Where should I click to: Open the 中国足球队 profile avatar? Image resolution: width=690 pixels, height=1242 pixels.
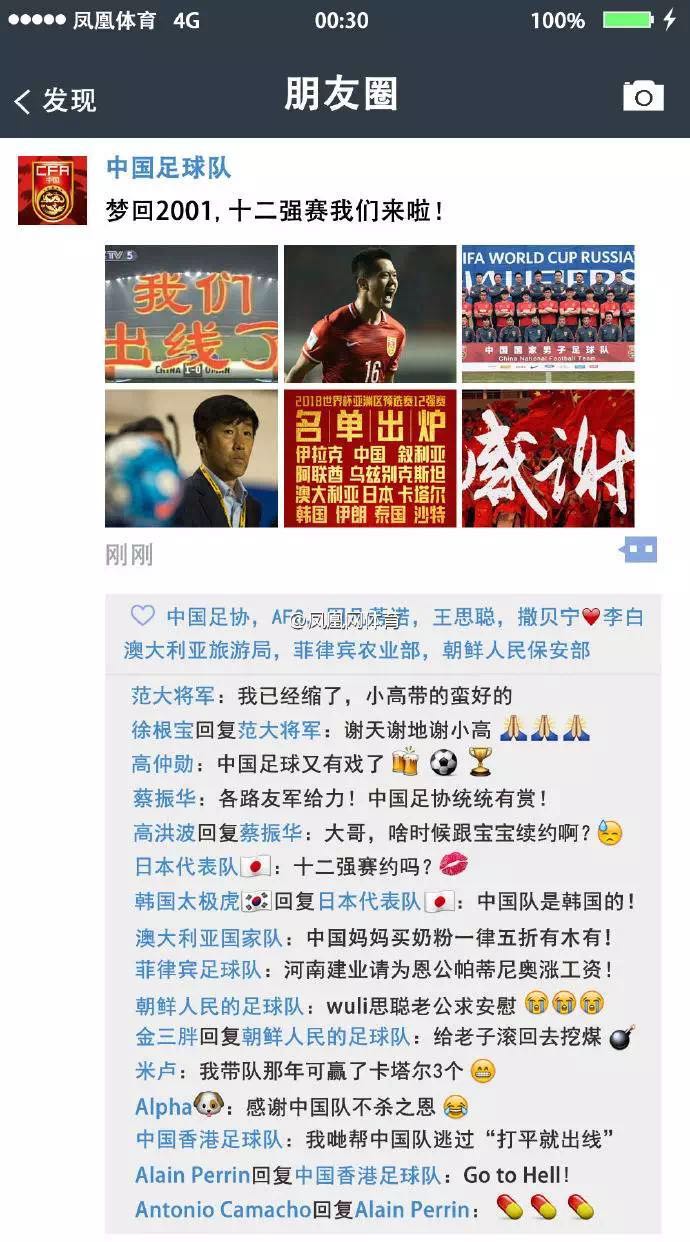(x=52, y=190)
